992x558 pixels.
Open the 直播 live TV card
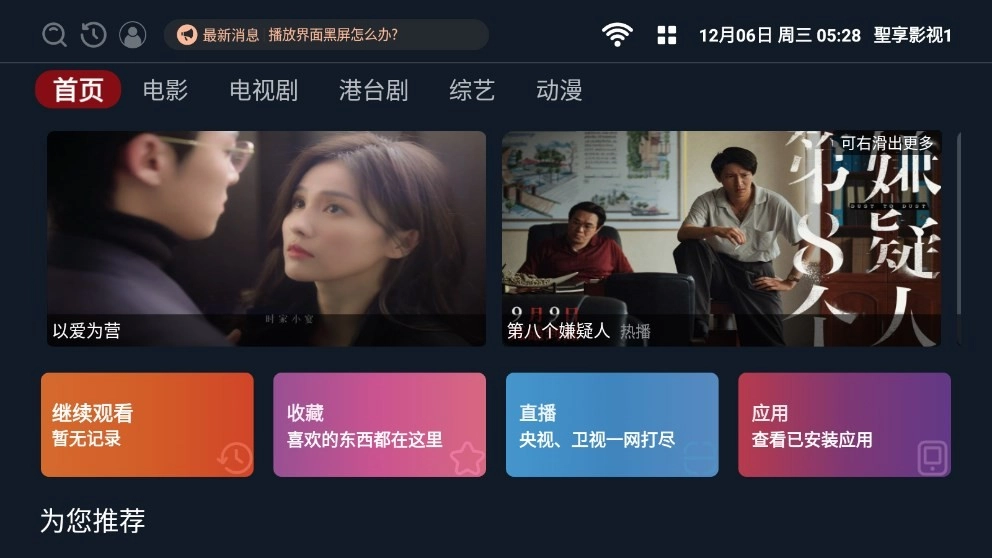[x=612, y=425]
